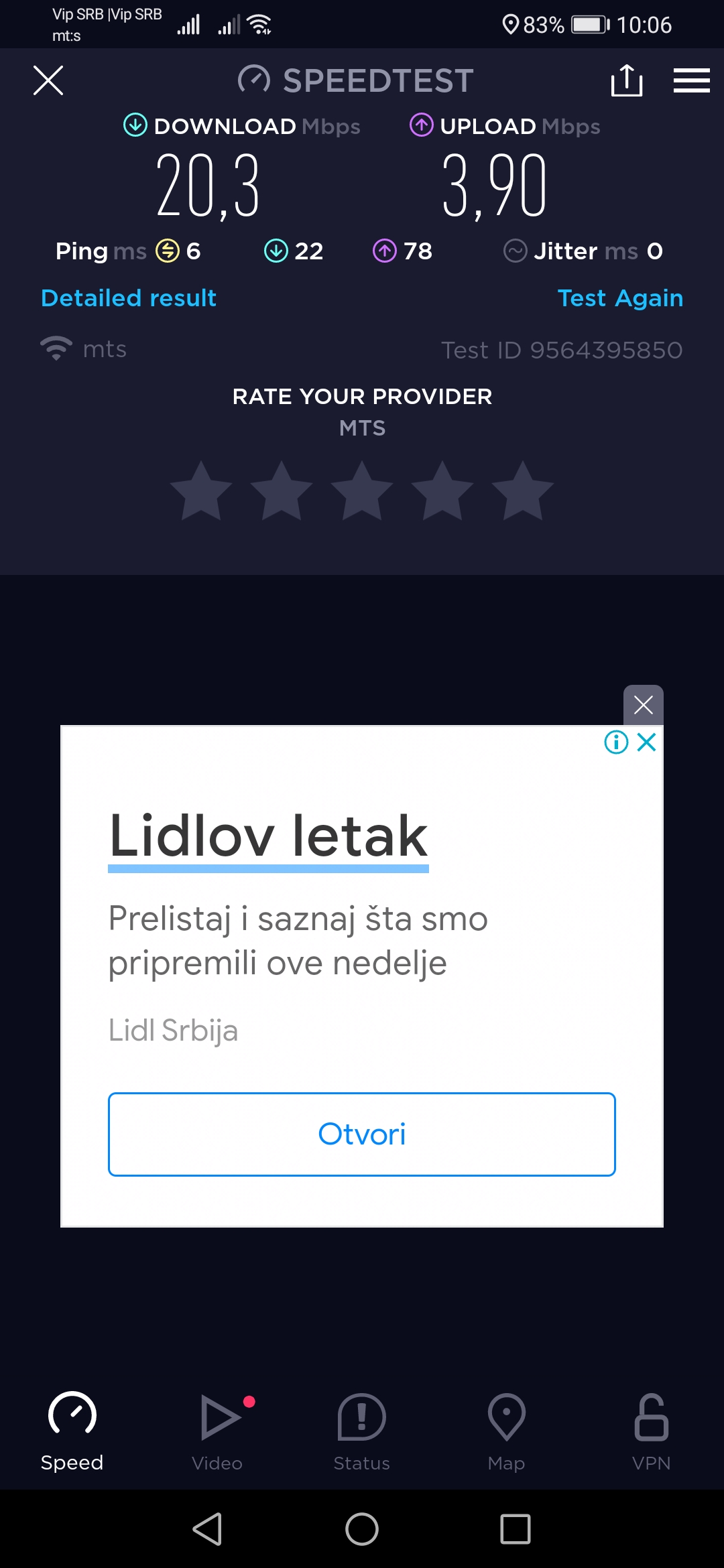The image size is (724, 1568).
Task: Open the ad info icon
Action: click(x=616, y=742)
